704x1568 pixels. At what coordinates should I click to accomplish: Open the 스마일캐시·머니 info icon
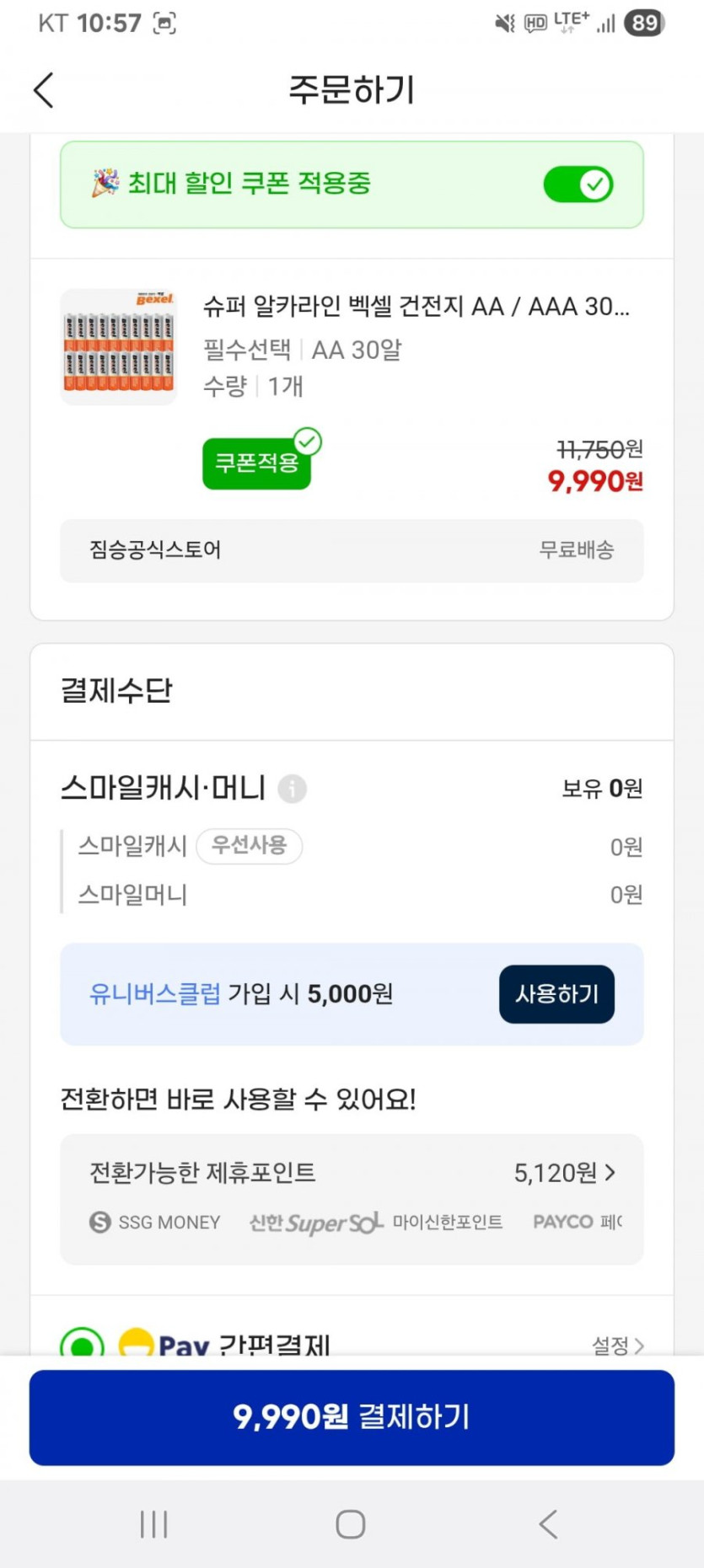point(293,789)
